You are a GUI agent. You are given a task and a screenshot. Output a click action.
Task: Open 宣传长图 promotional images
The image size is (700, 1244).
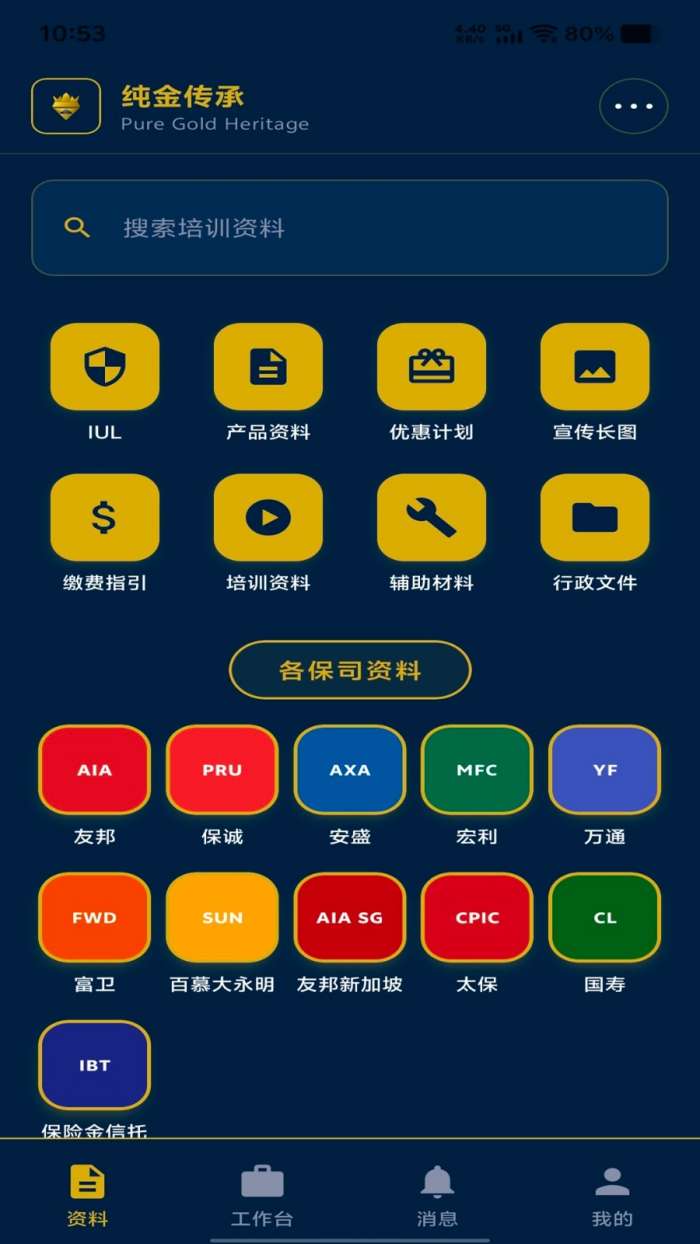coord(595,367)
